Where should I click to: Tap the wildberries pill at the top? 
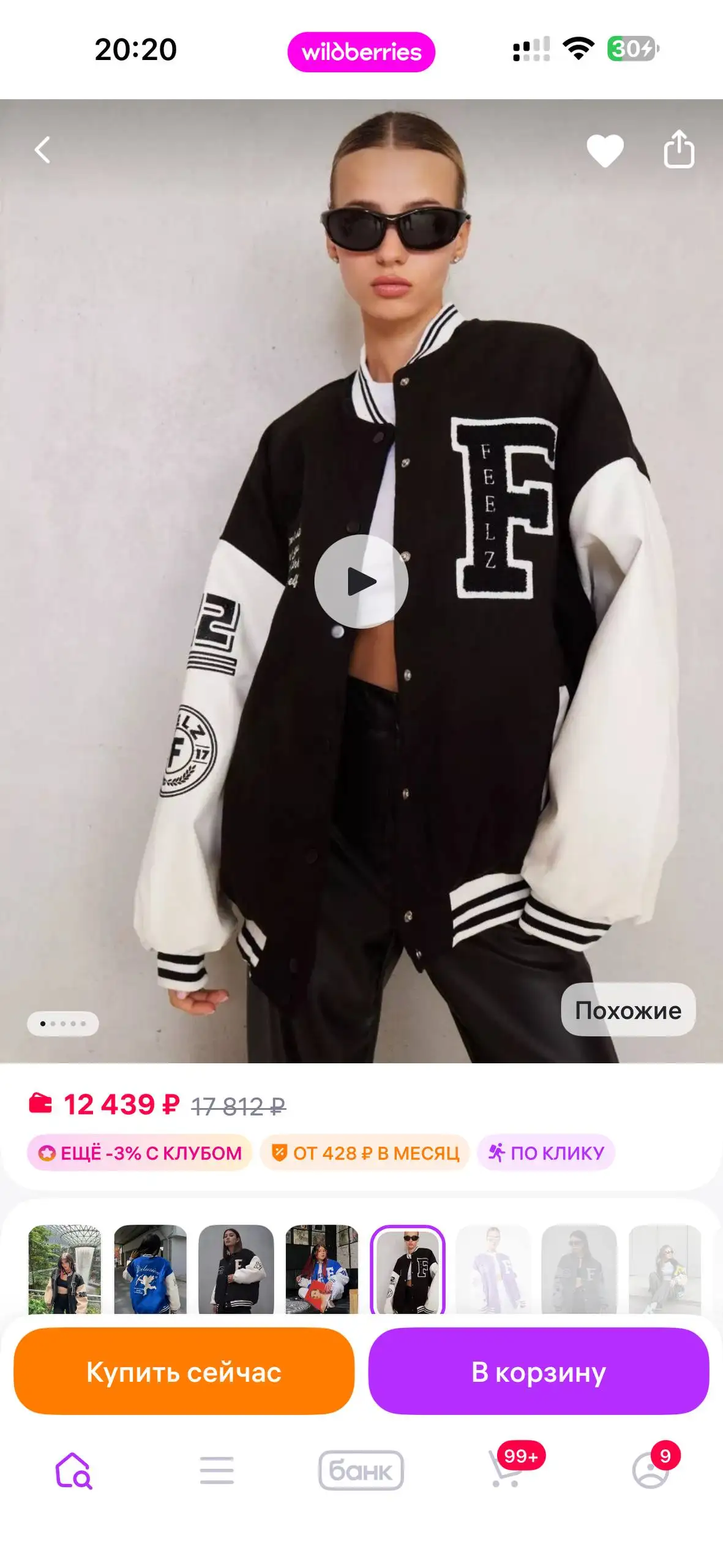(361, 52)
